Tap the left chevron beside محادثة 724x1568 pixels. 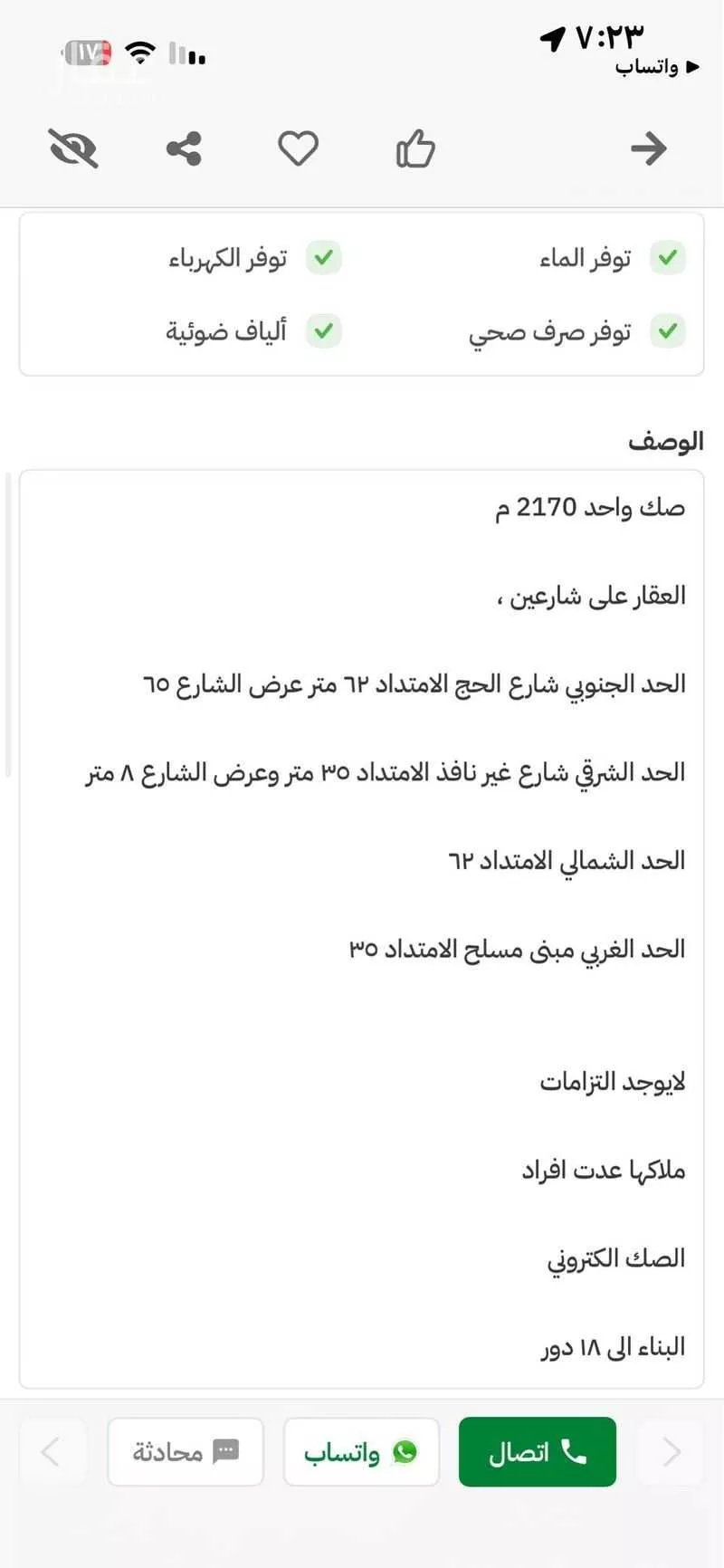pos(52,1452)
